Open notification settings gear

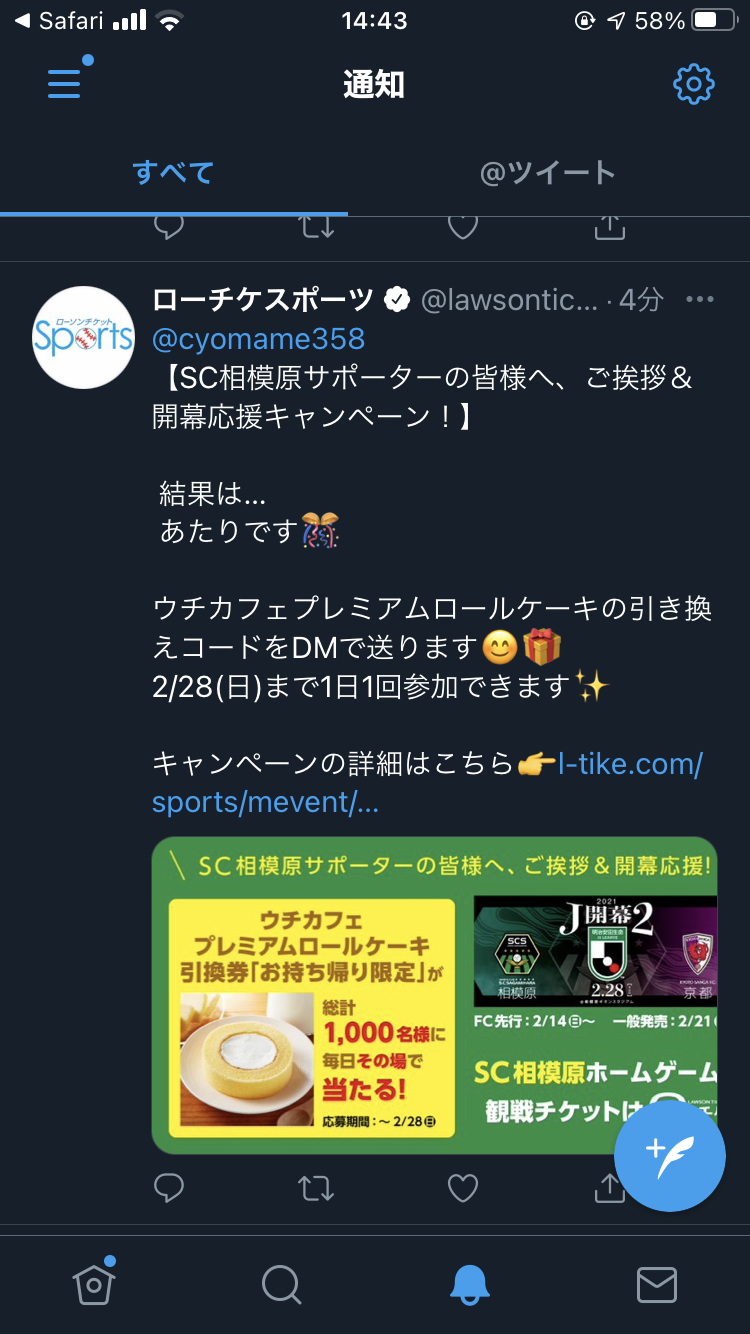[694, 84]
